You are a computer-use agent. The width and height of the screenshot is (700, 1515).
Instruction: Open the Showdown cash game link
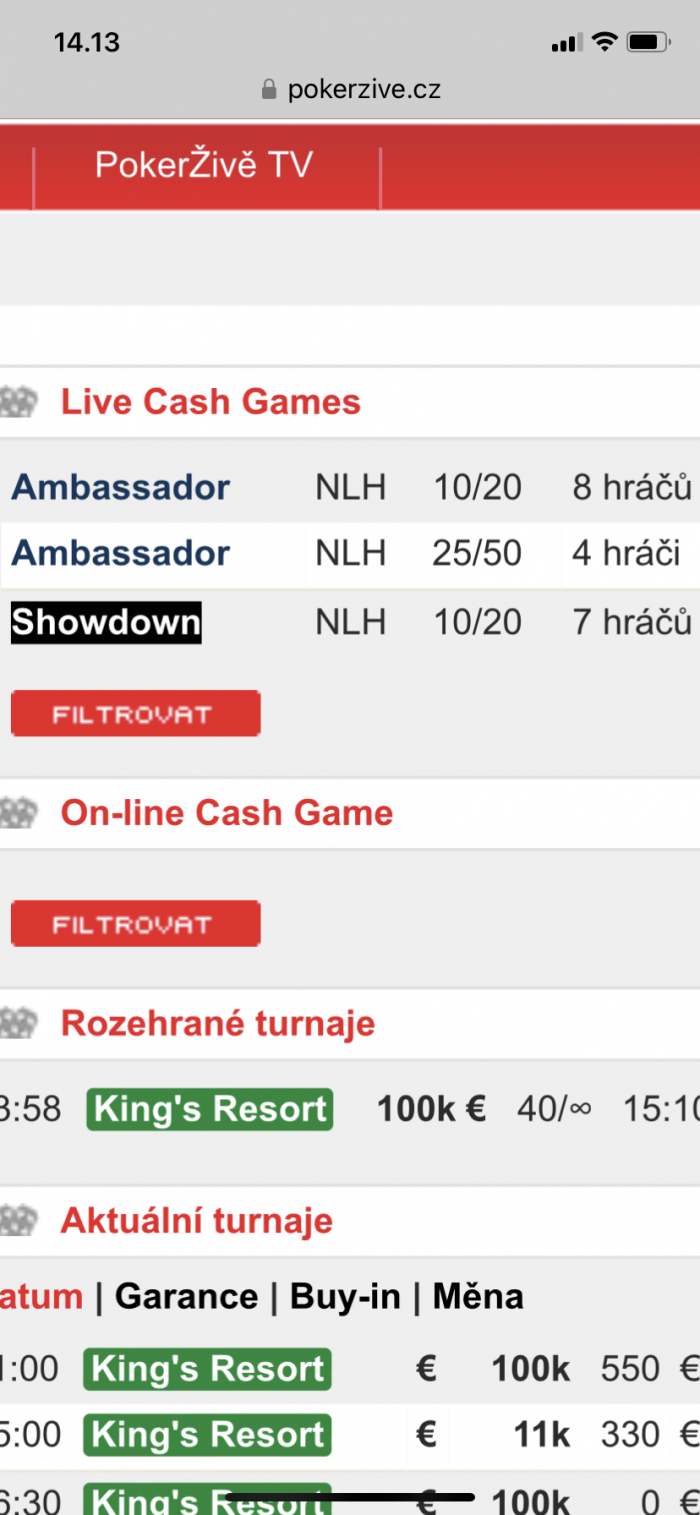click(x=106, y=622)
